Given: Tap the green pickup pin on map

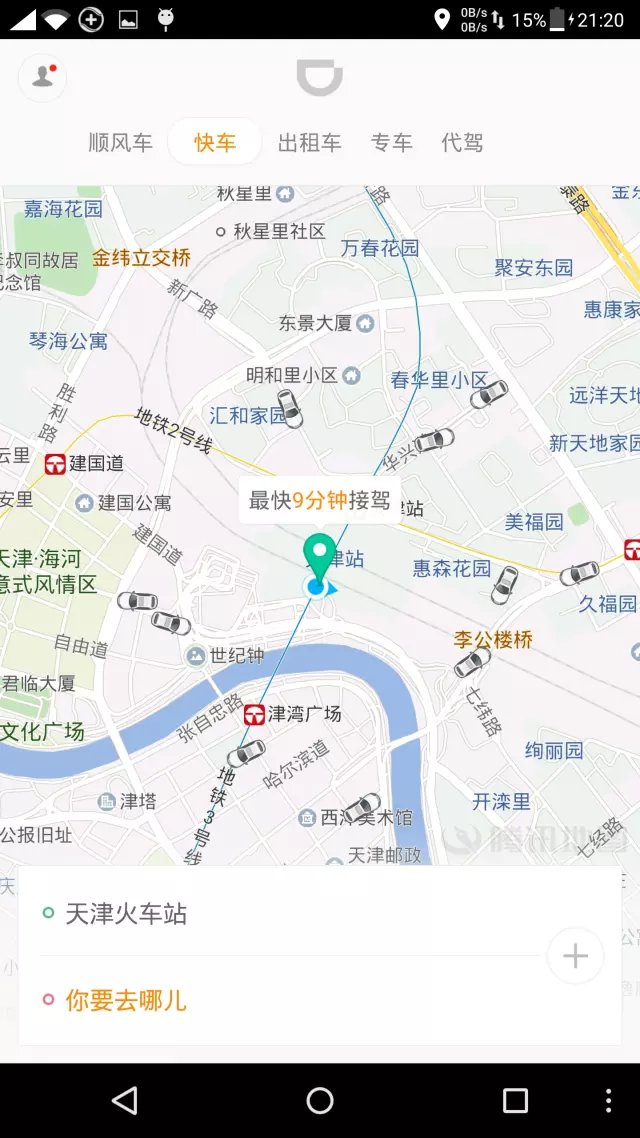Looking at the screenshot, I should click(319, 555).
